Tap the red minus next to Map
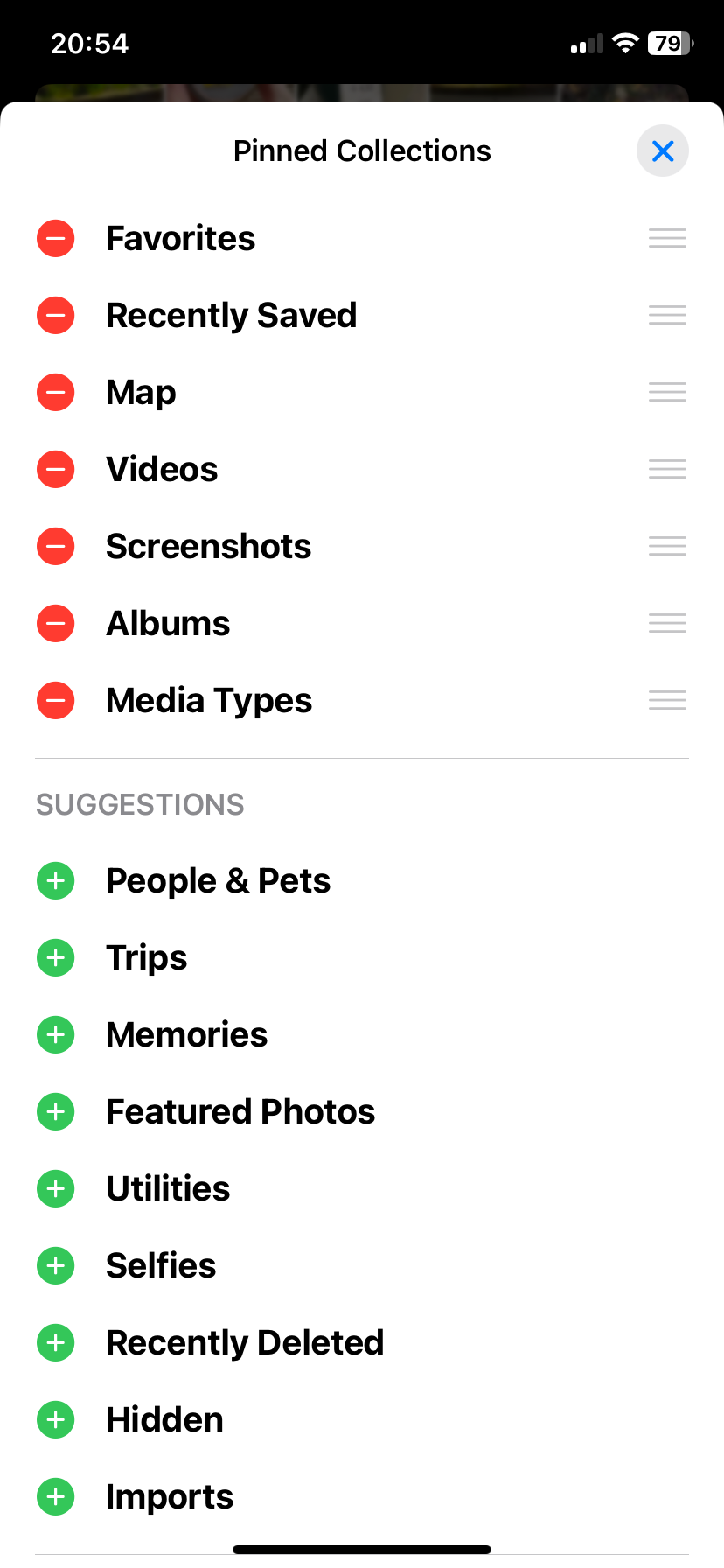Screen dimensions: 724x1568 tap(56, 393)
